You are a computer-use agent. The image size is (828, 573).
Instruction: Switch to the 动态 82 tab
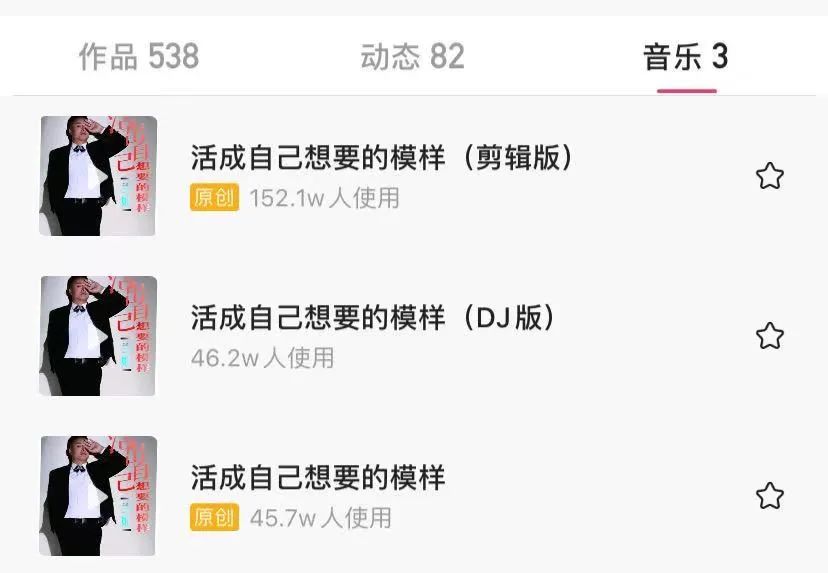point(412,57)
